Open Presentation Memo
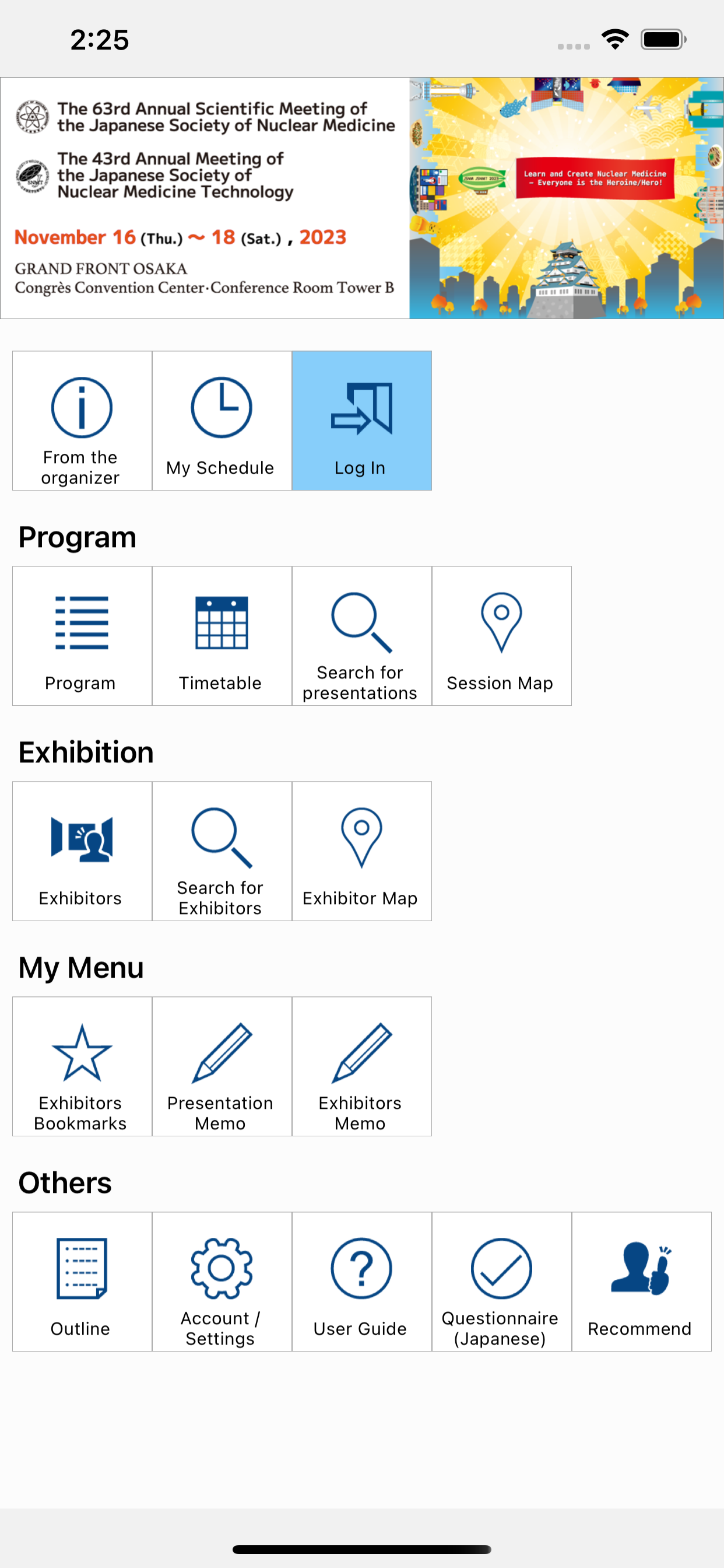724x1568 pixels. (x=222, y=1066)
